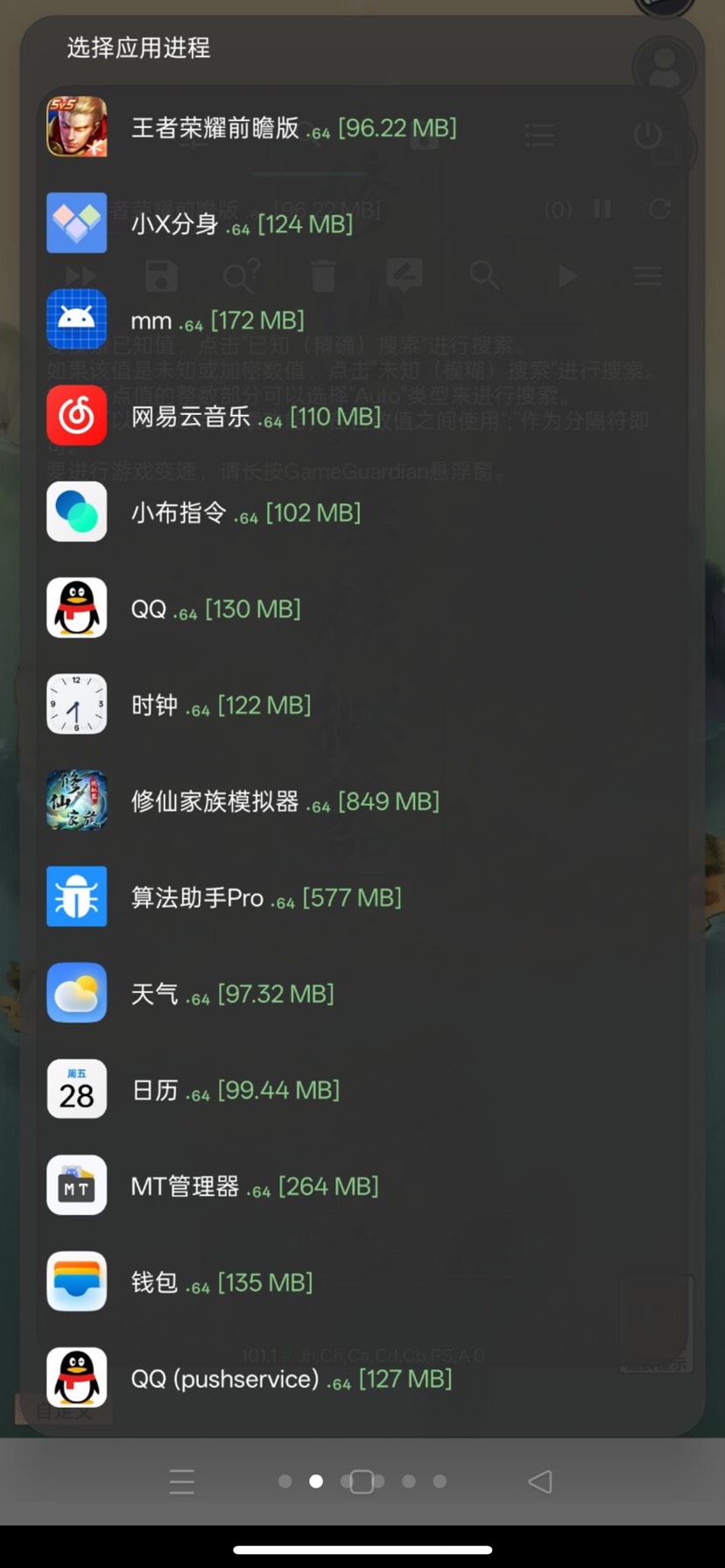
Task: Tap the power exit icon top right
Action: coord(648,136)
